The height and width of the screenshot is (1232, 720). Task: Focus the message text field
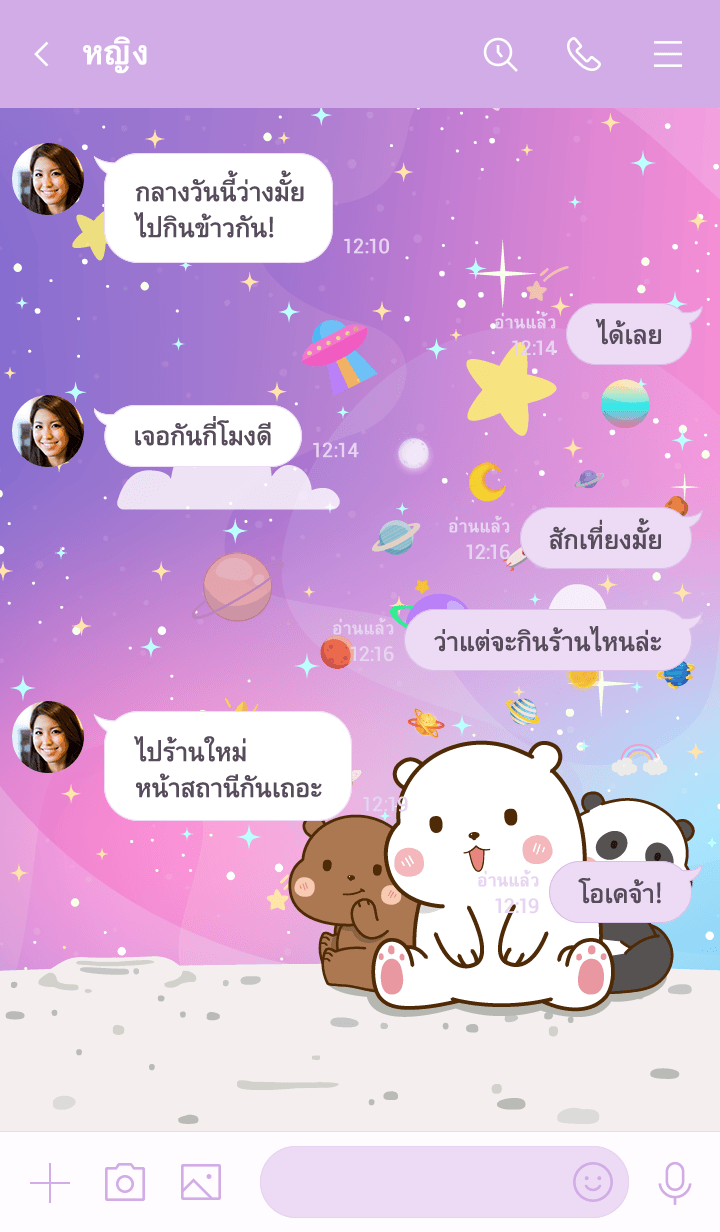(x=410, y=1182)
